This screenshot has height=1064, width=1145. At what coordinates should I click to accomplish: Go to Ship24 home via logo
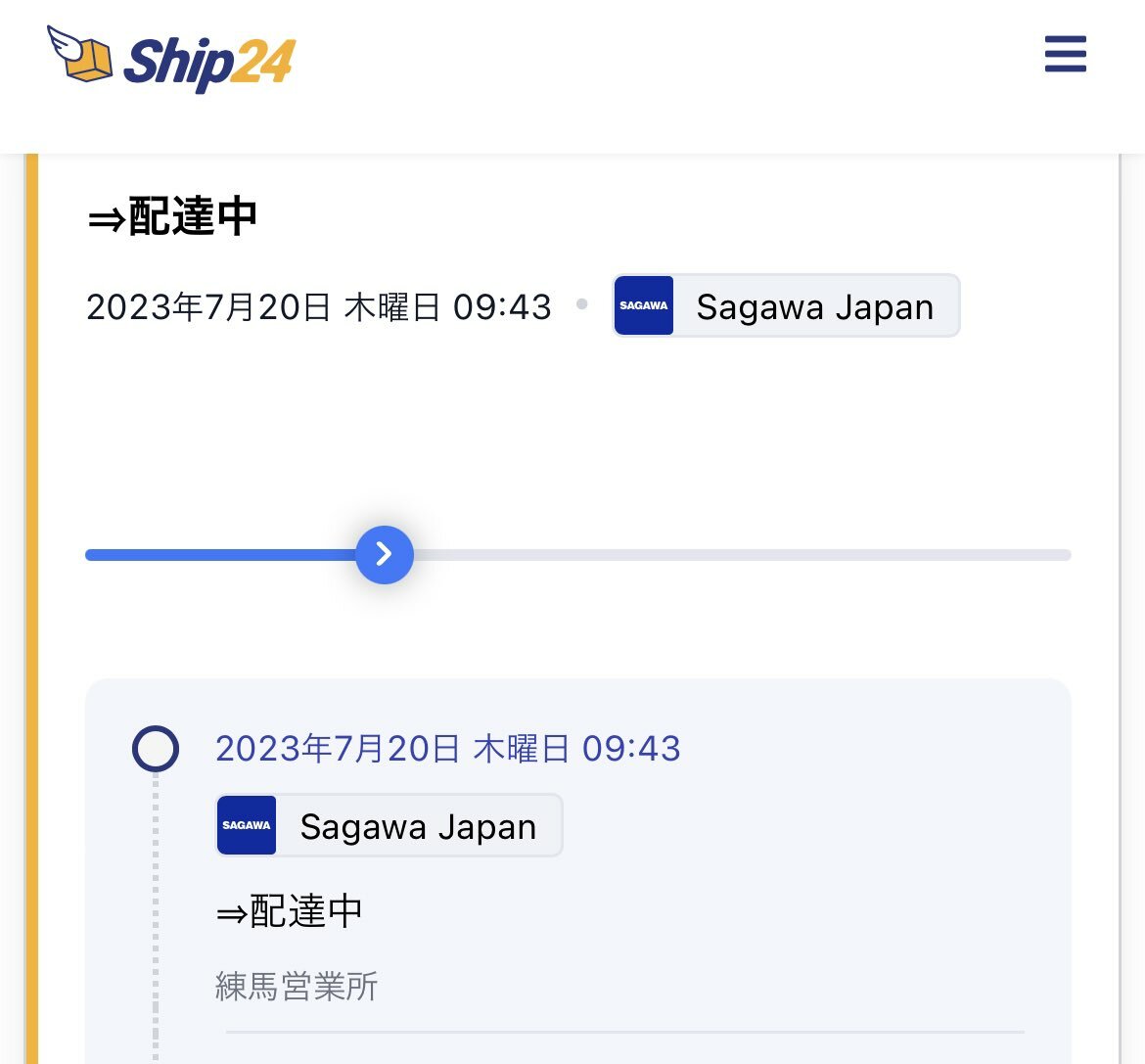tap(172, 59)
